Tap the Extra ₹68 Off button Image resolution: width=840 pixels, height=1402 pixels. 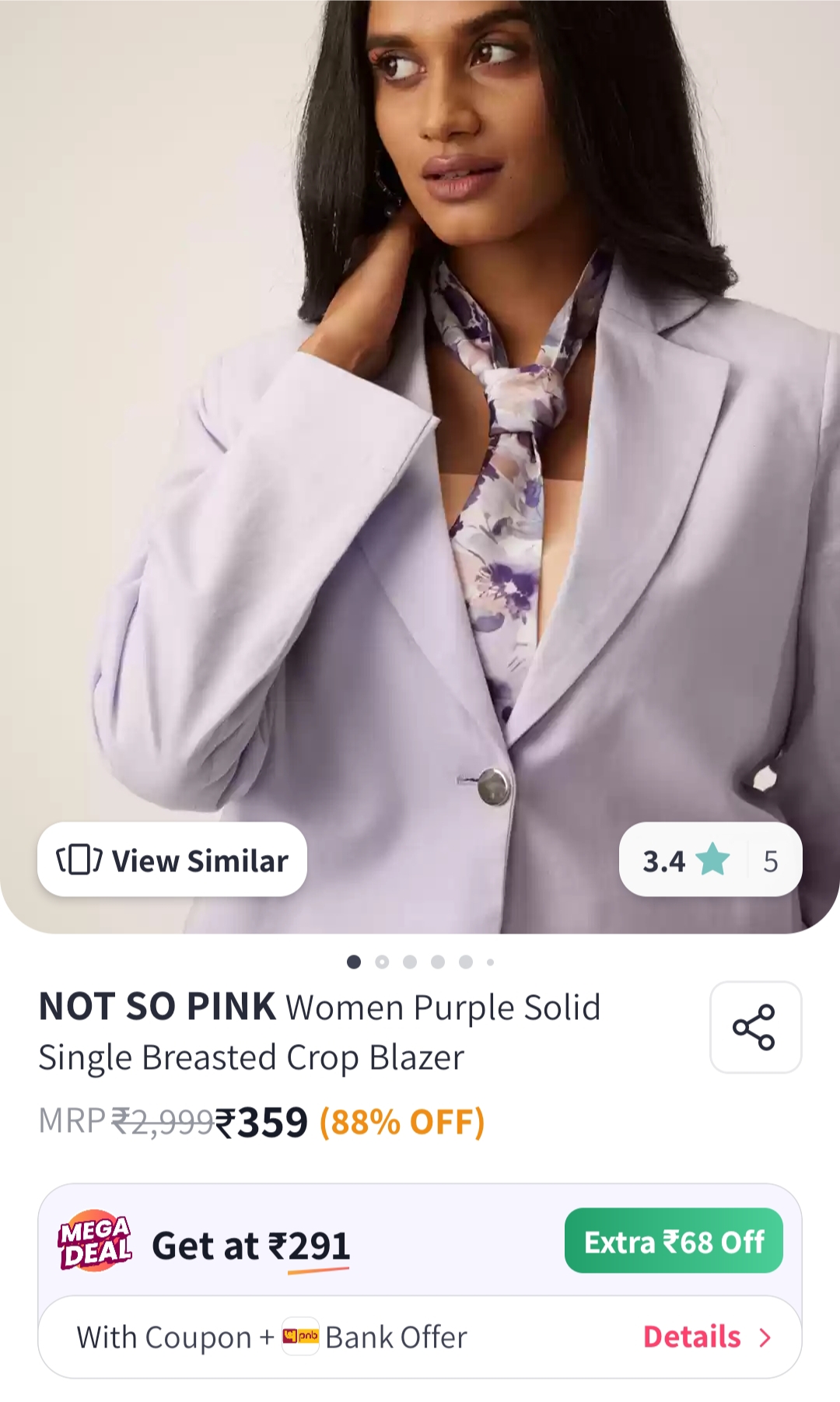tap(673, 1241)
